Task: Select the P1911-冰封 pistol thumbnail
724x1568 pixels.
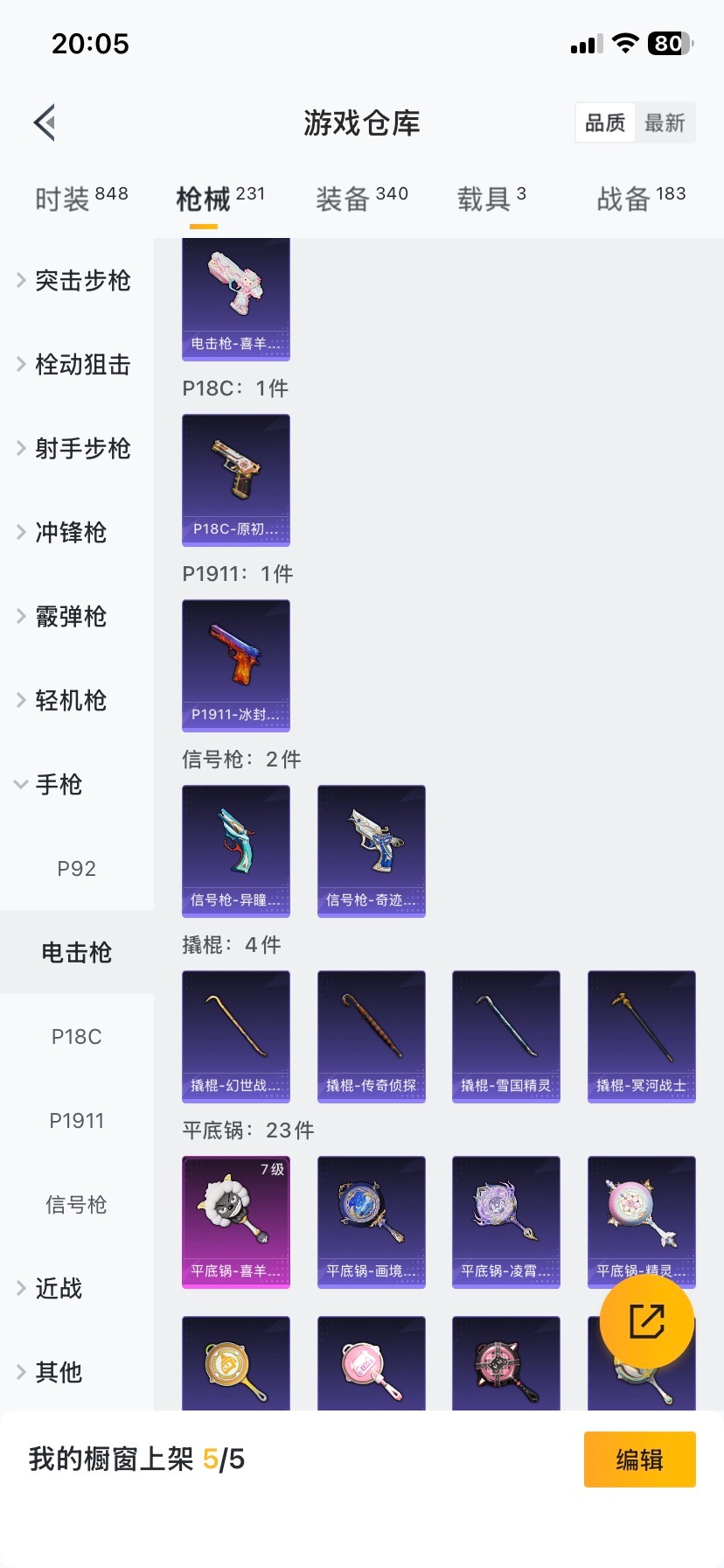Action: tap(235, 666)
